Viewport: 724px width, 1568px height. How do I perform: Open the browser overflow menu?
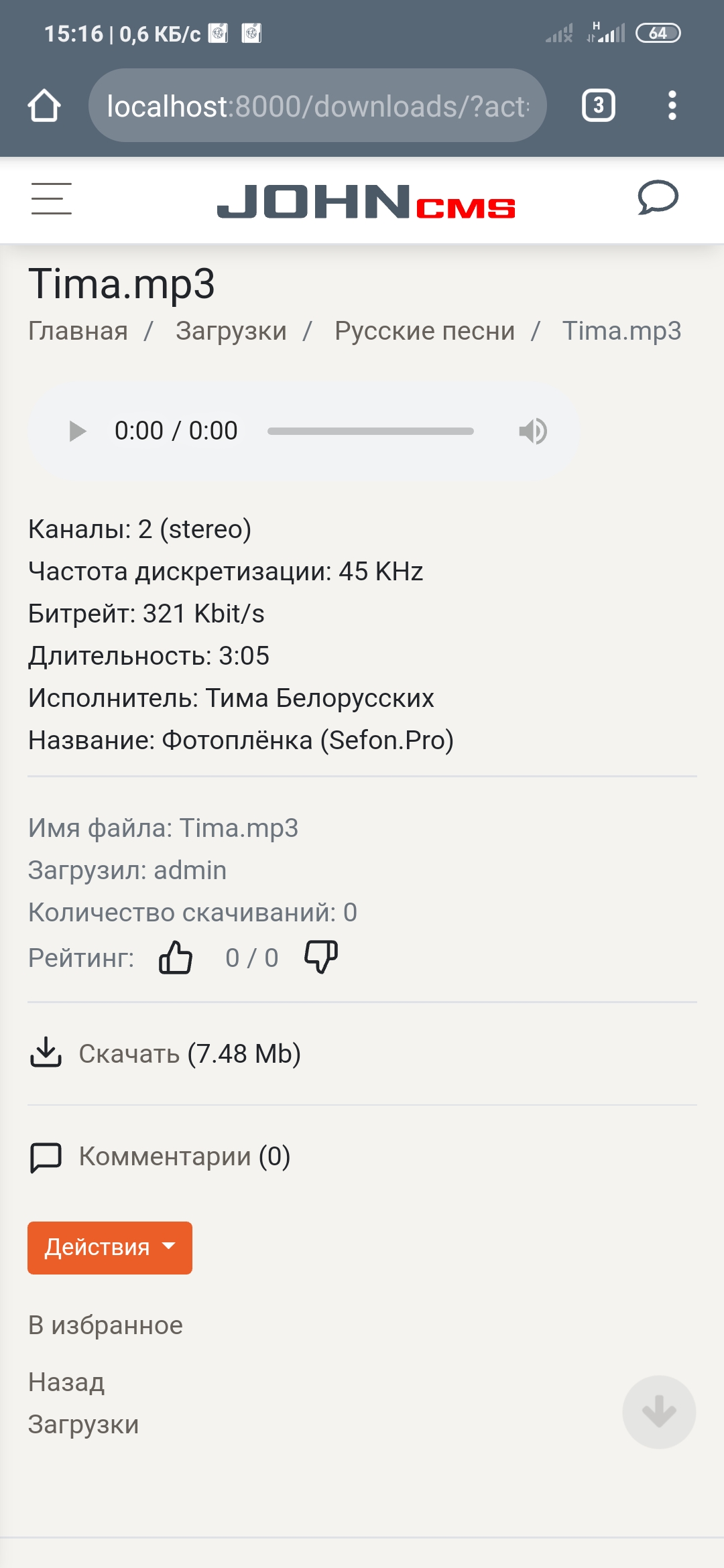pos(672,106)
